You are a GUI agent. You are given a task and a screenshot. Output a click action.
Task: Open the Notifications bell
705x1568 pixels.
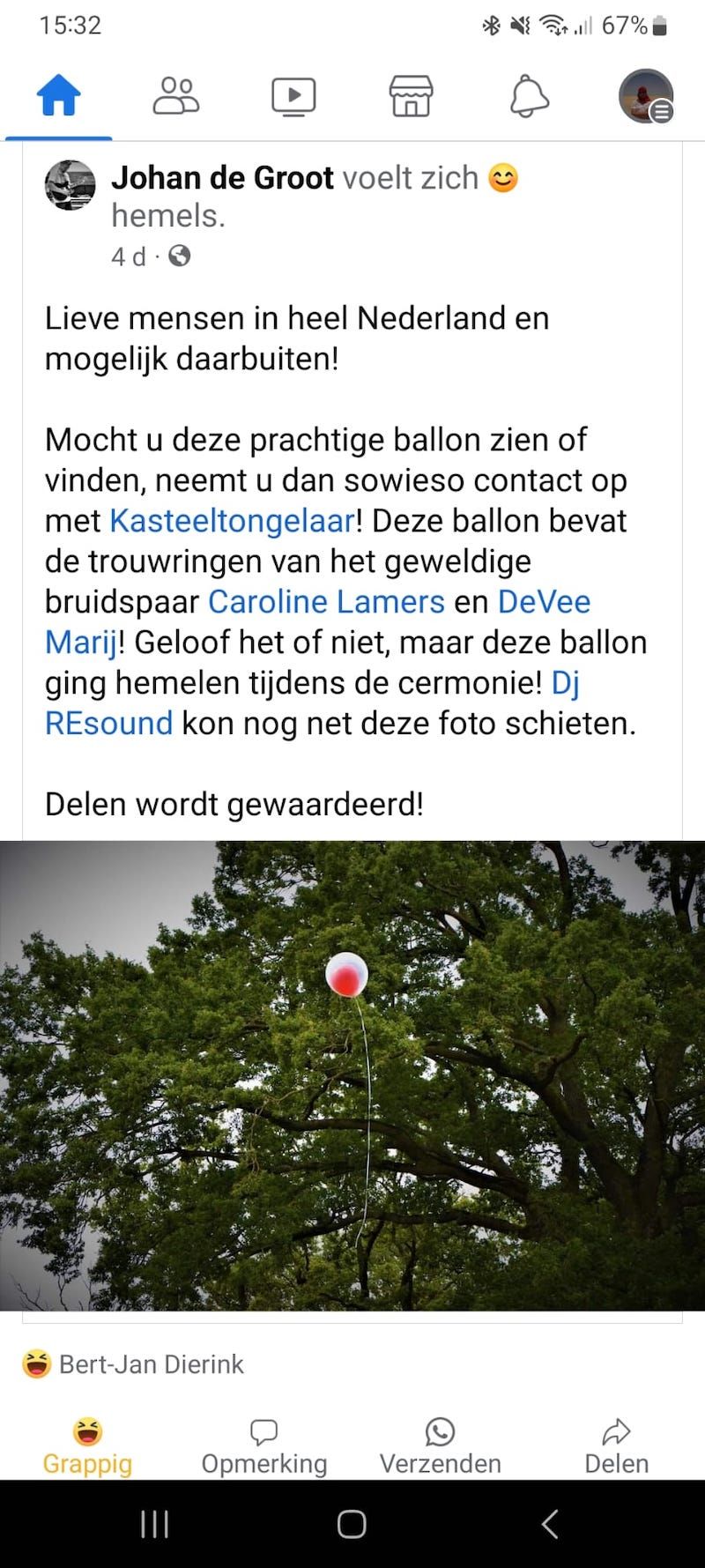point(529,95)
